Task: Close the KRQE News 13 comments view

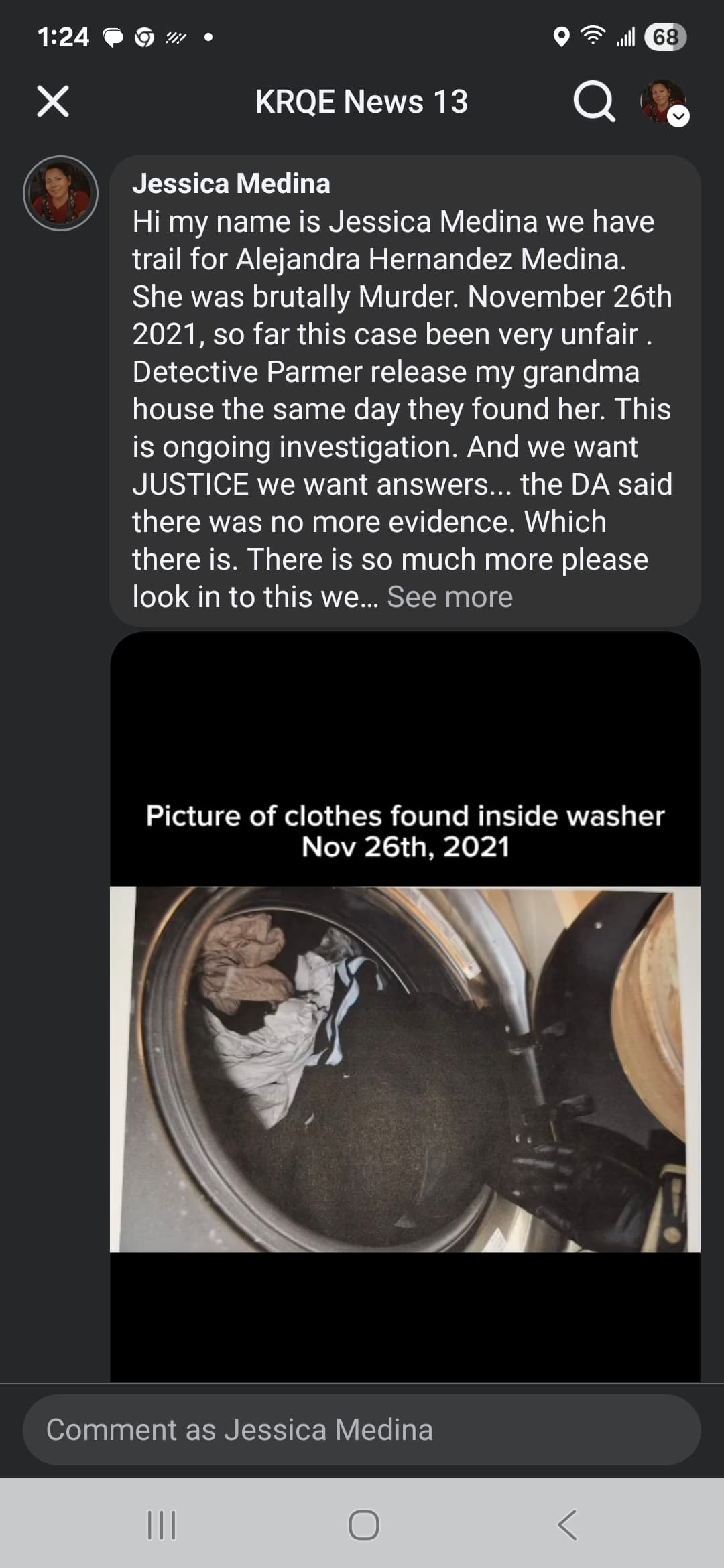Action: [x=53, y=102]
